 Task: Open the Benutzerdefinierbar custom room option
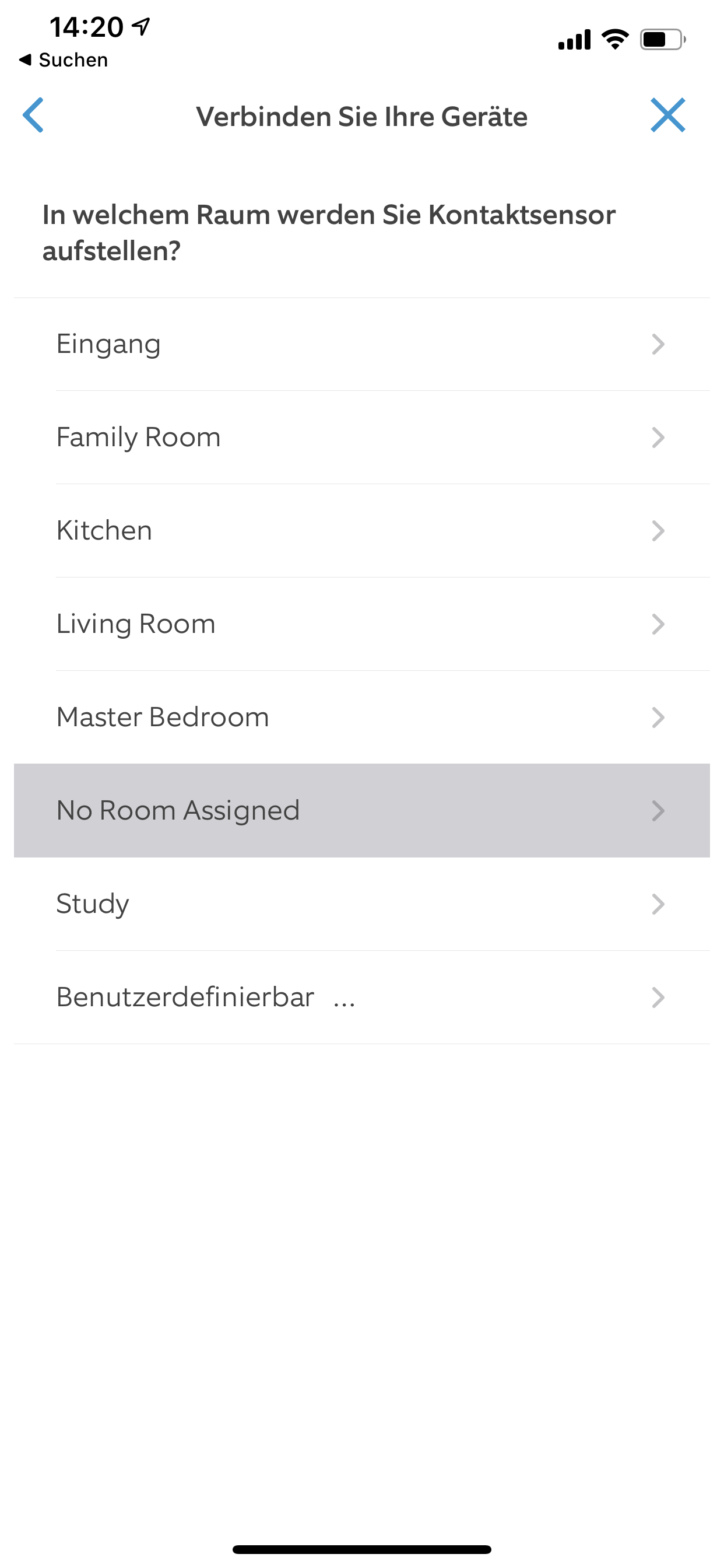[x=361, y=997]
